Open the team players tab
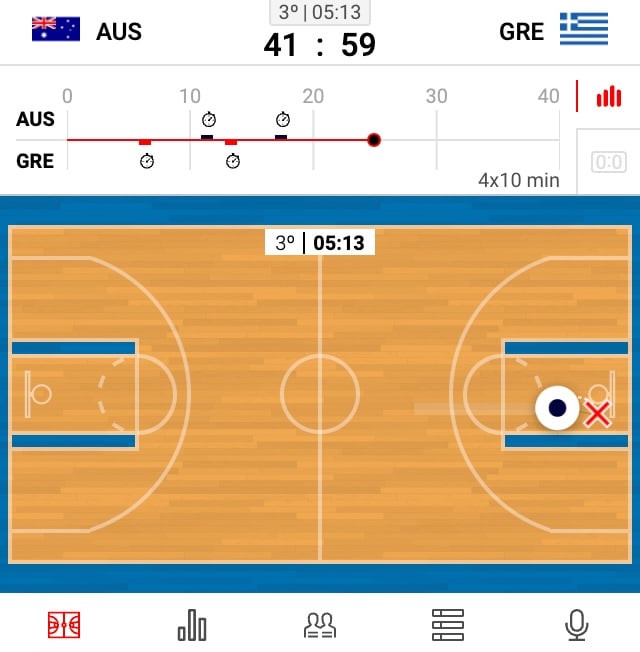This screenshot has width=640, height=652. tap(320, 625)
